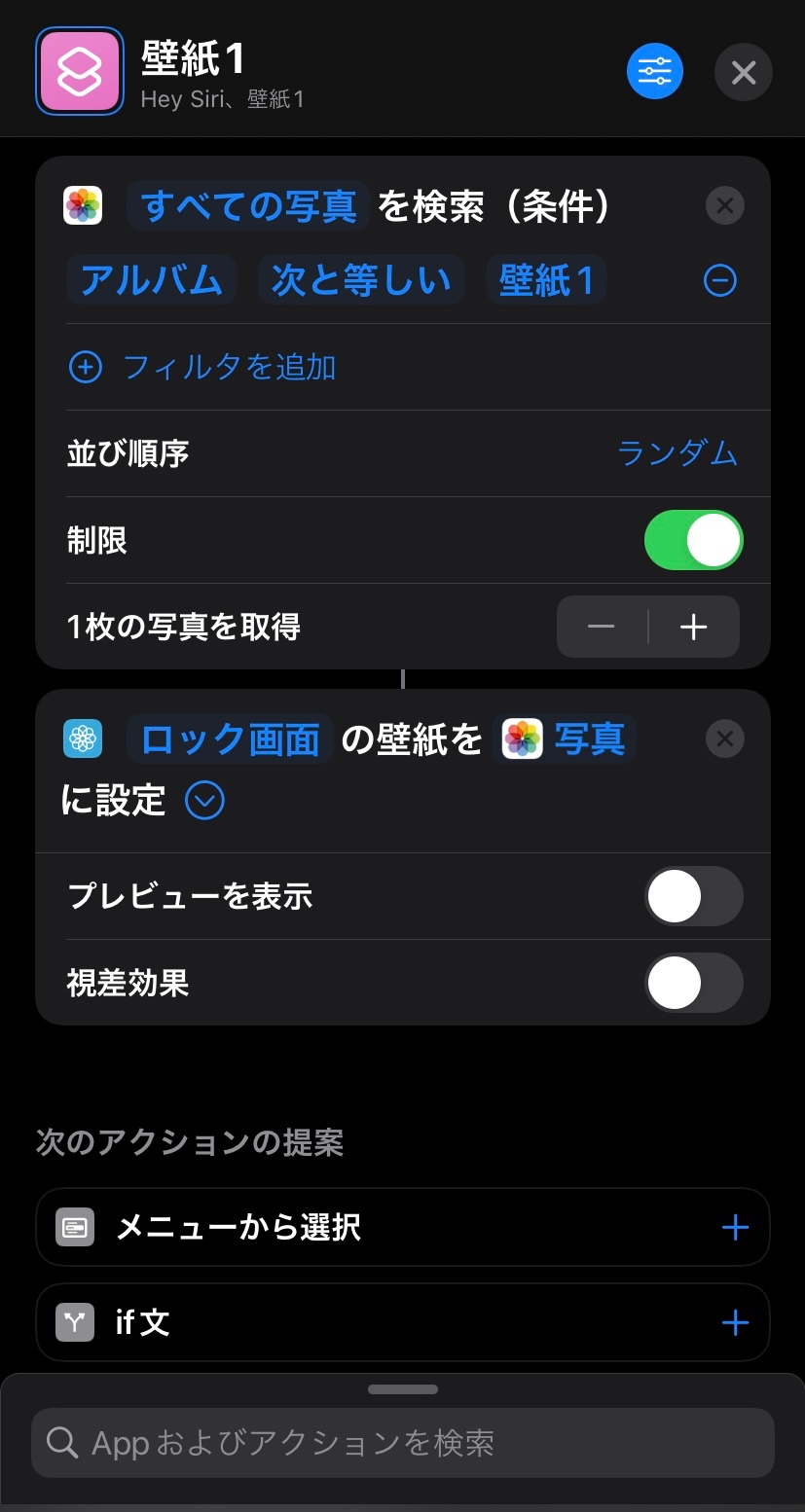Collapse the wallpaper action options chevron
The width and height of the screenshot is (805, 1512).
203,802
